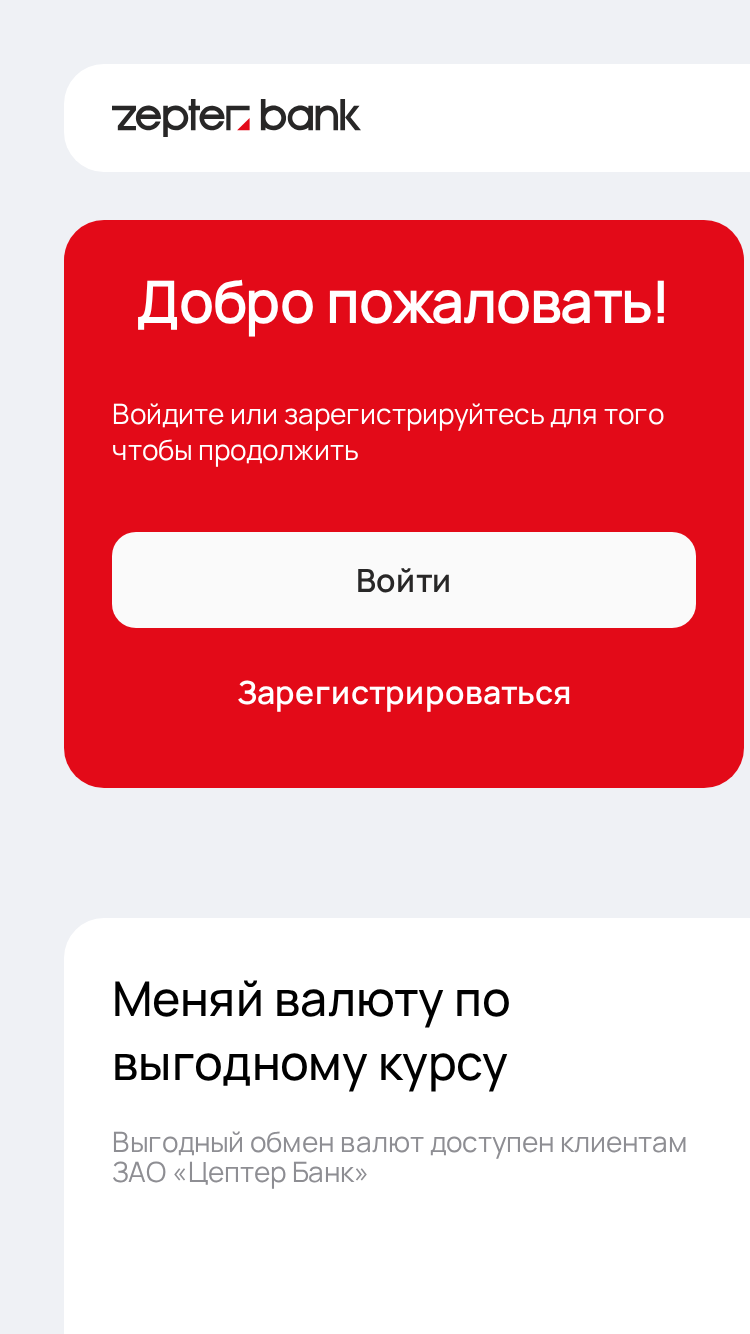Image resolution: width=750 pixels, height=1334 pixels.
Task: Open Зарегистрироваться registration link
Action: point(404,693)
